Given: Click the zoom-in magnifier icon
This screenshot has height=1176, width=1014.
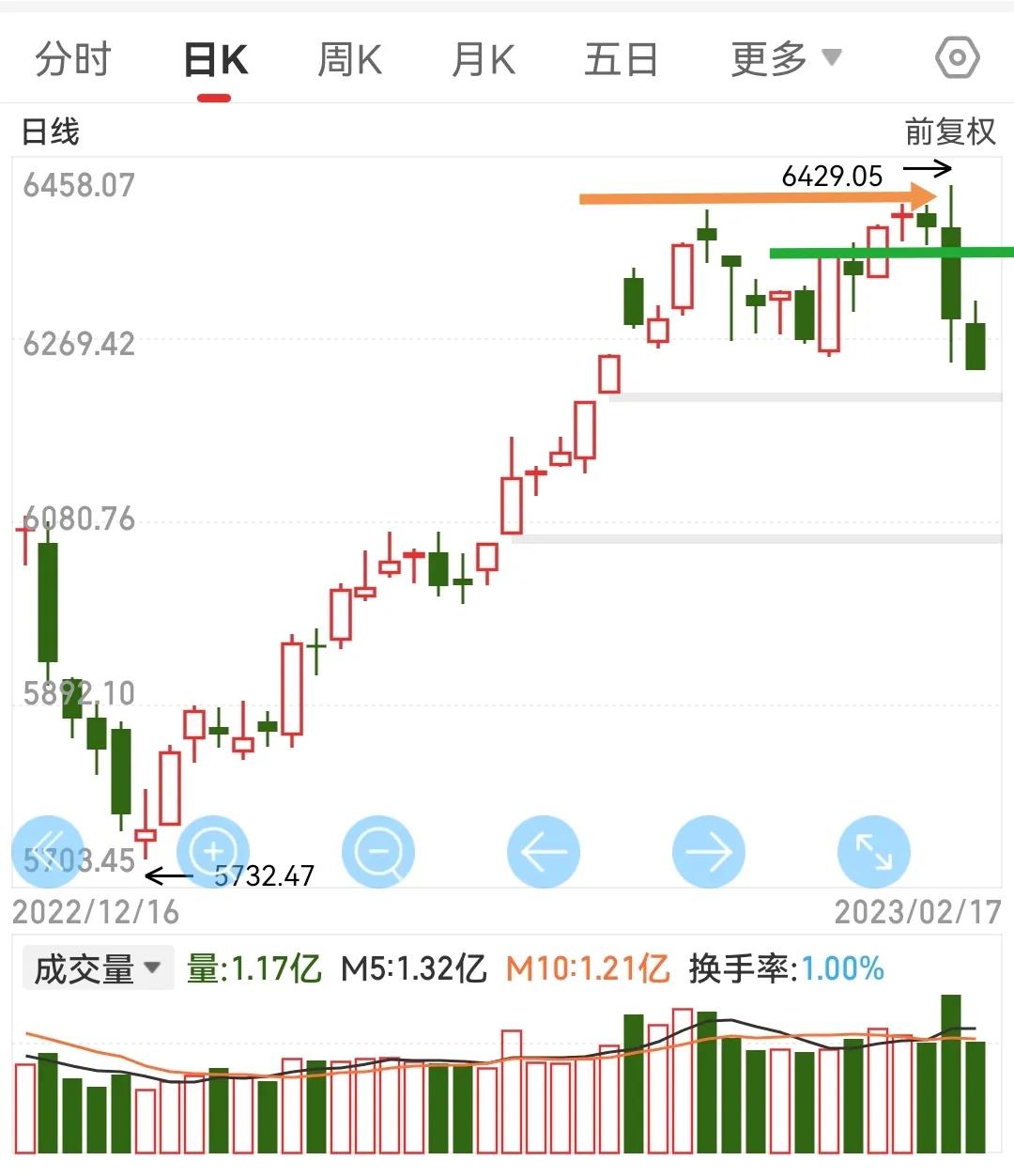Looking at the screenshot, I should click(x=213, y=851).
